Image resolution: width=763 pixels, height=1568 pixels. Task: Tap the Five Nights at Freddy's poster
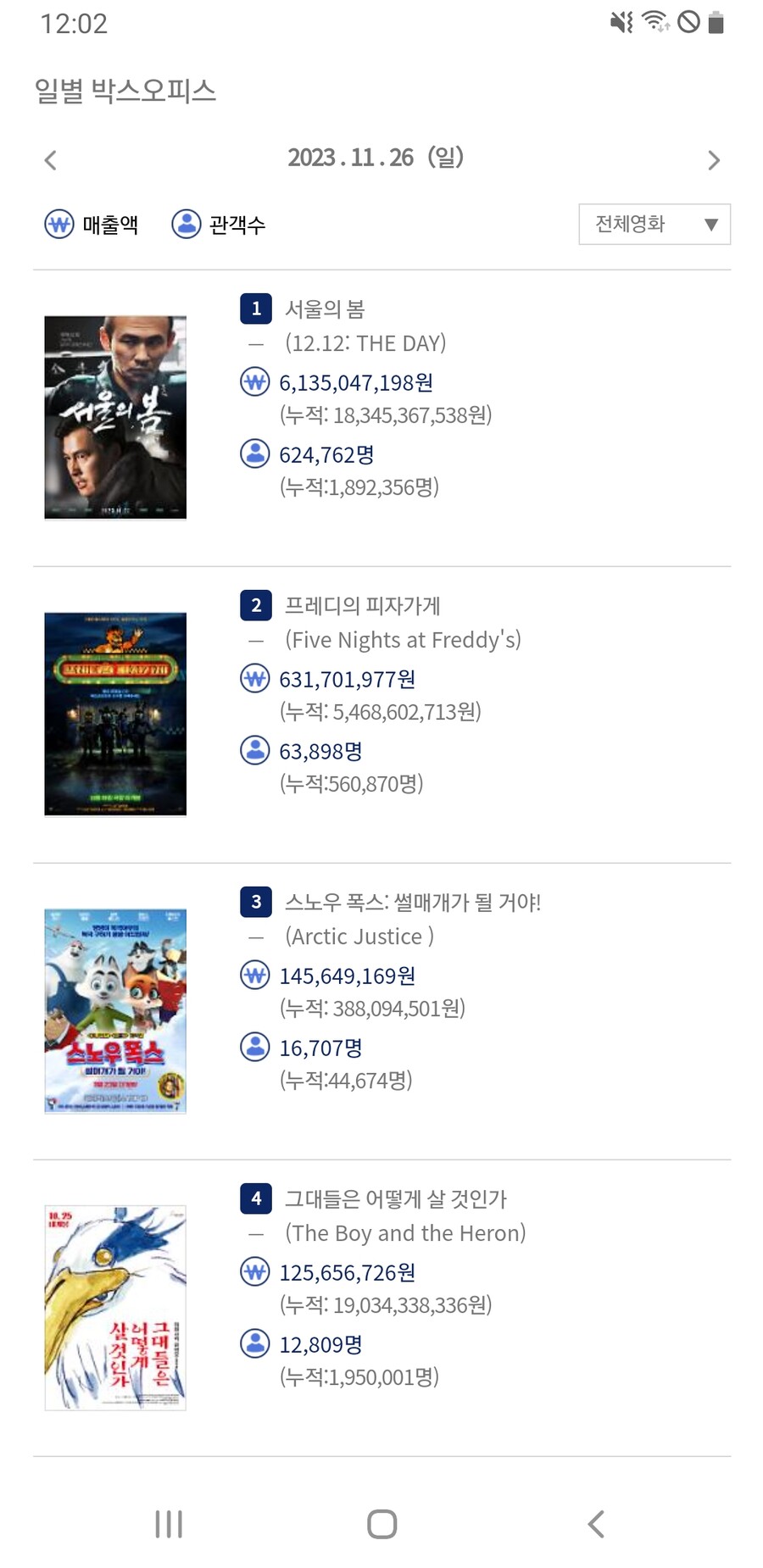114,712
